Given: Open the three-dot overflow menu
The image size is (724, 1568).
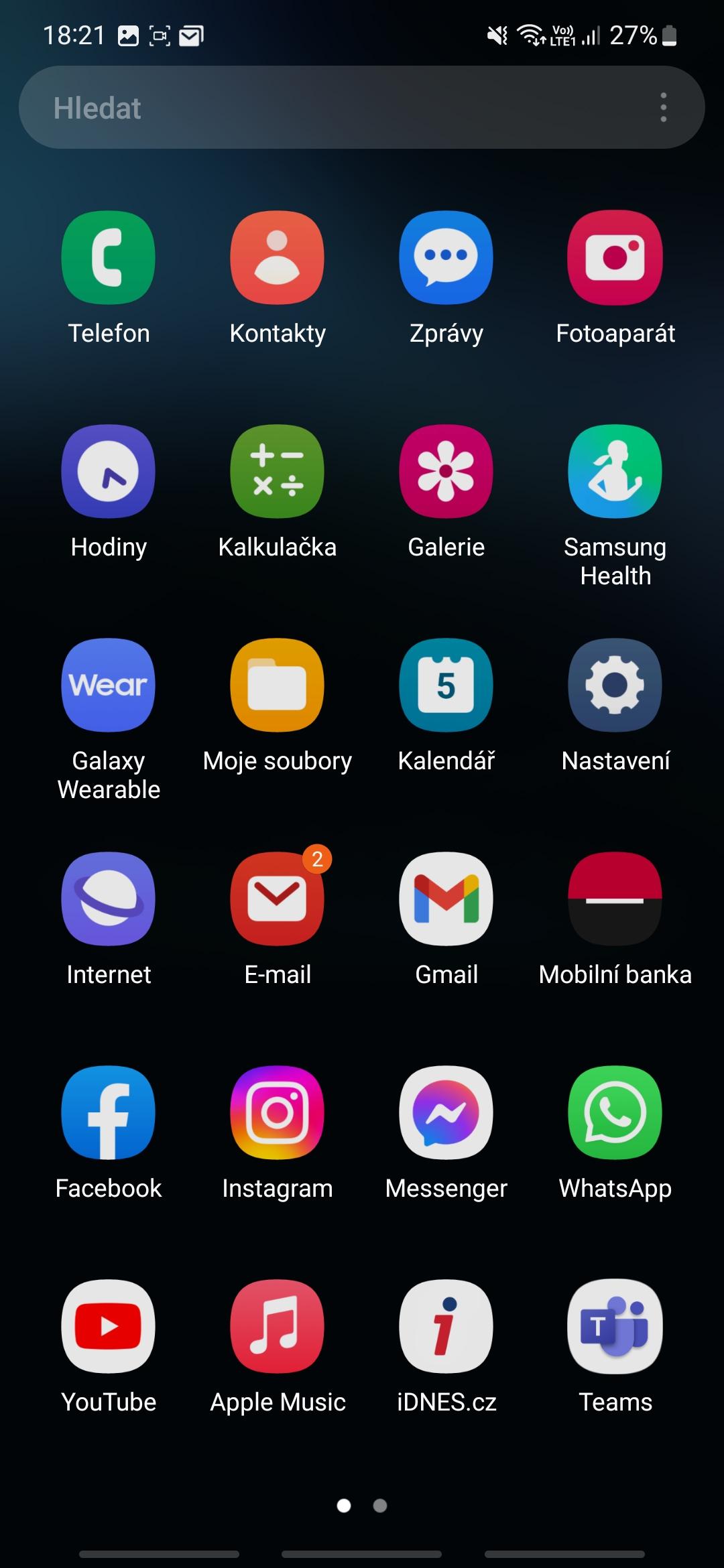Looking at the screenshot, I should 664,107.
